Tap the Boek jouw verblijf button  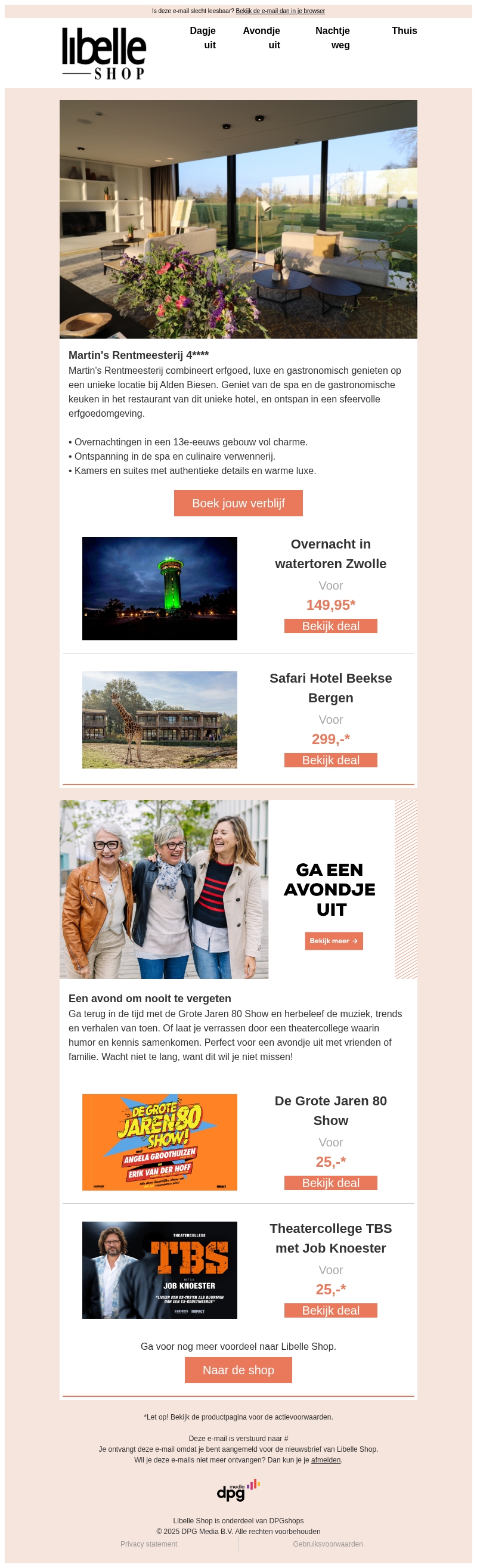238,503
